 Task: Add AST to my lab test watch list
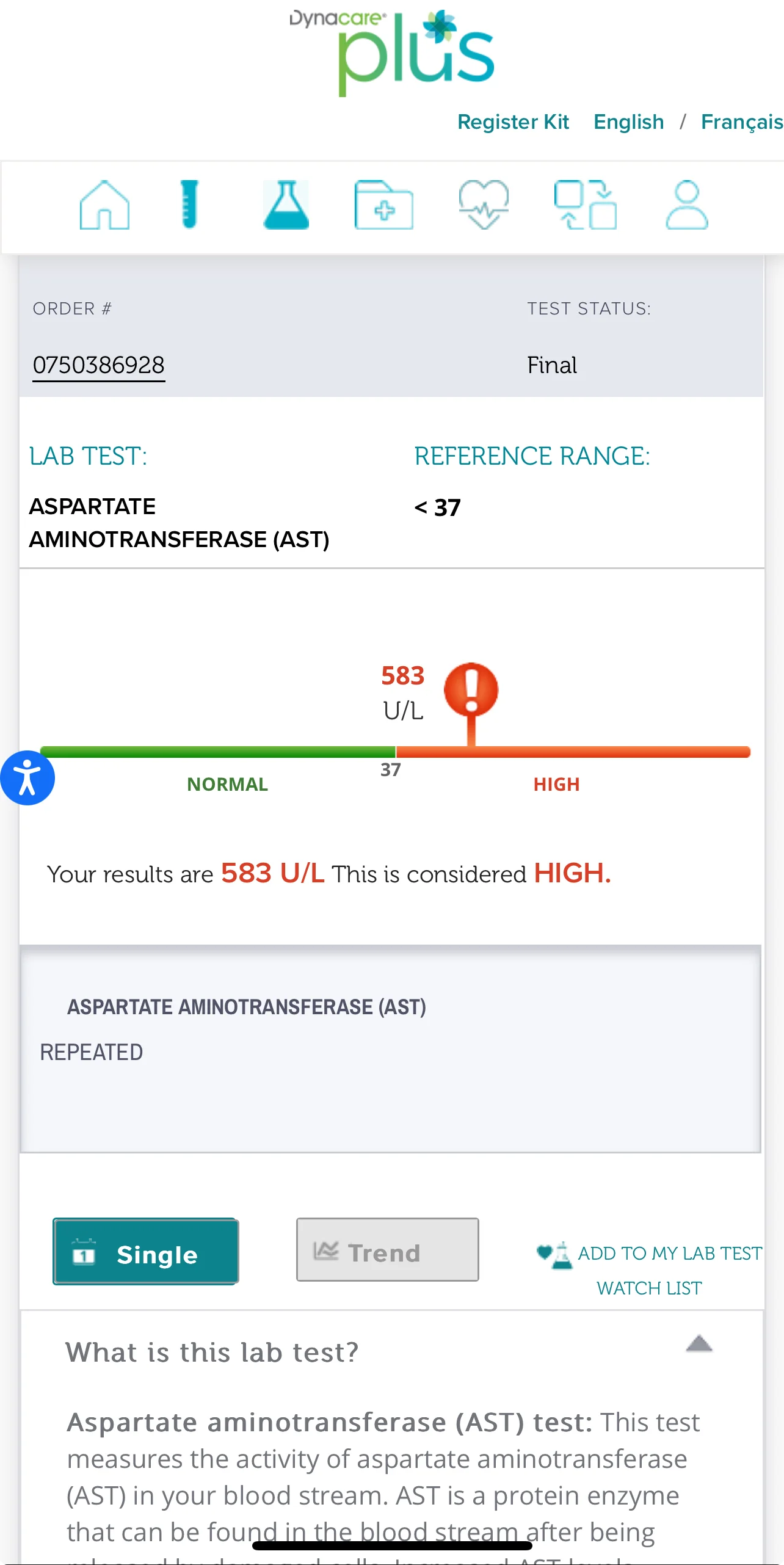650,1269
